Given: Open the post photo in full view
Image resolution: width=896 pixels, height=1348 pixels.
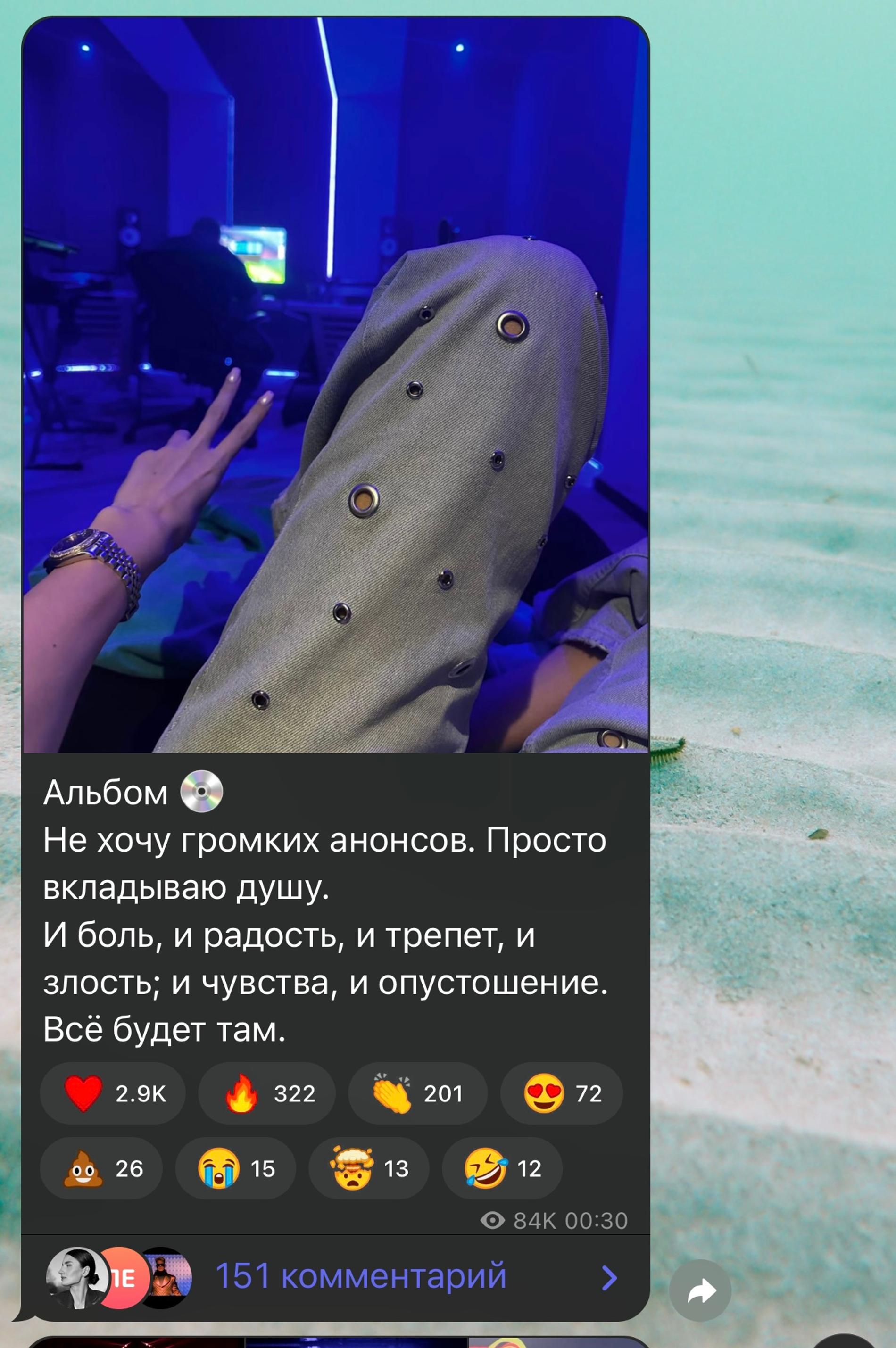Looking at the screenshot, I should (335, 384).
